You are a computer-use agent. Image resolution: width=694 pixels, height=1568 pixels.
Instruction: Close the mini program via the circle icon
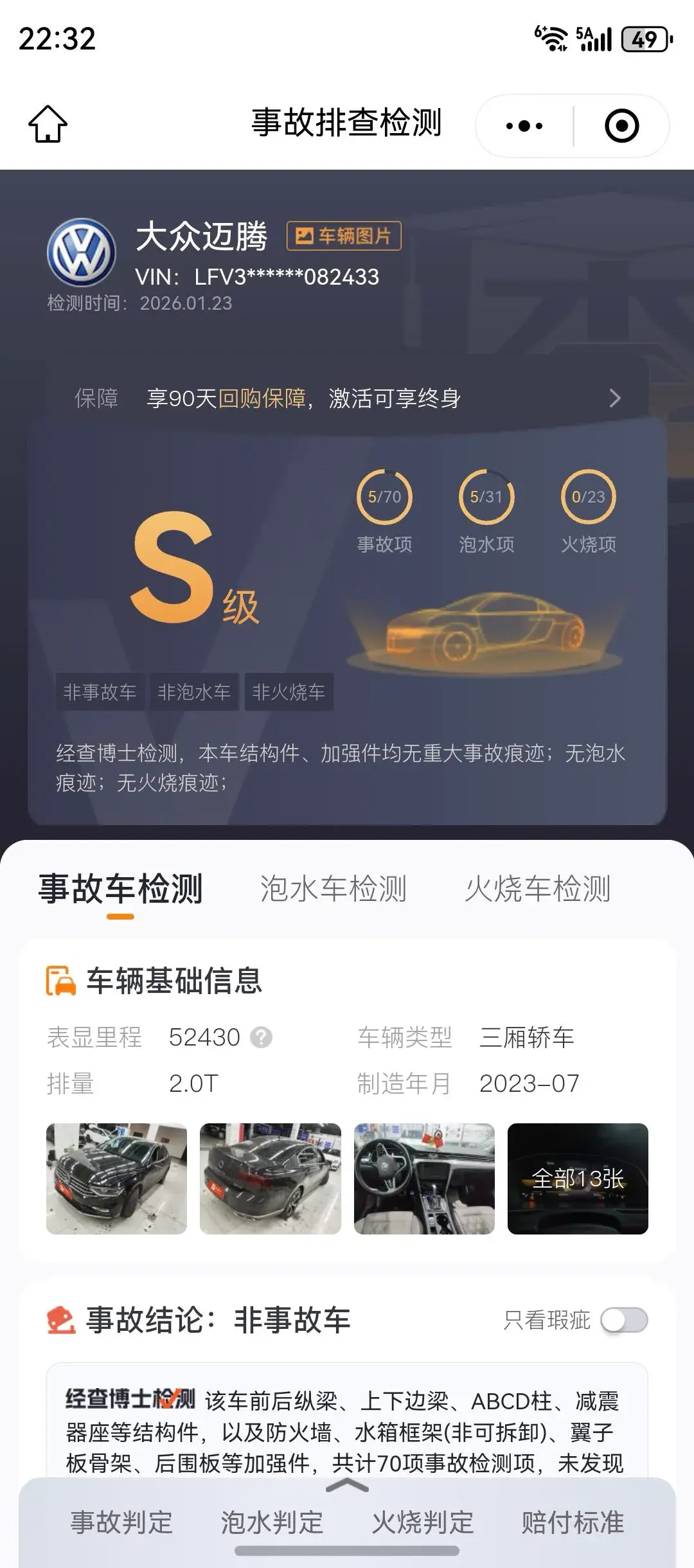621,126
